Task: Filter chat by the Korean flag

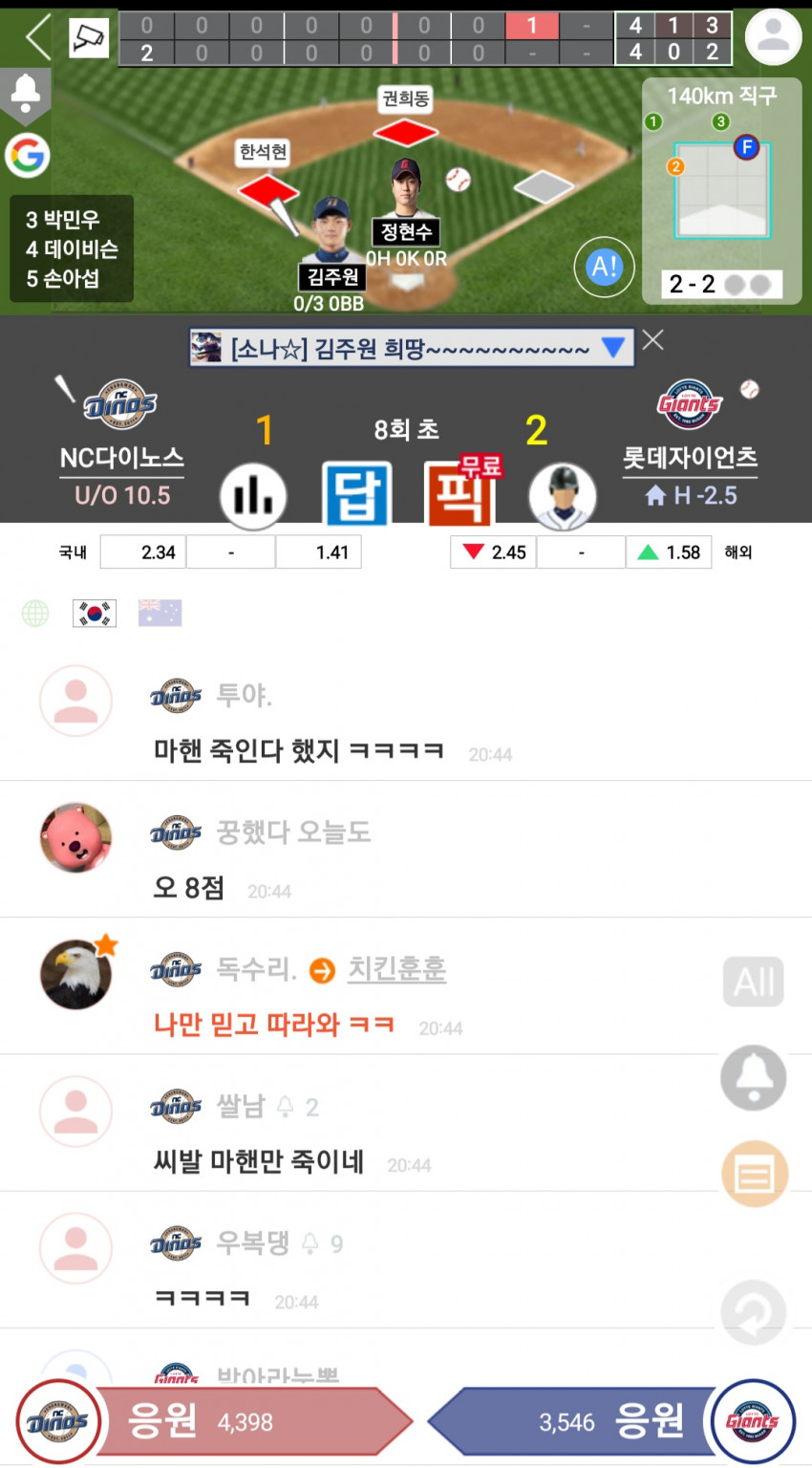Action: pyautogui.click(x=95, y=613)
